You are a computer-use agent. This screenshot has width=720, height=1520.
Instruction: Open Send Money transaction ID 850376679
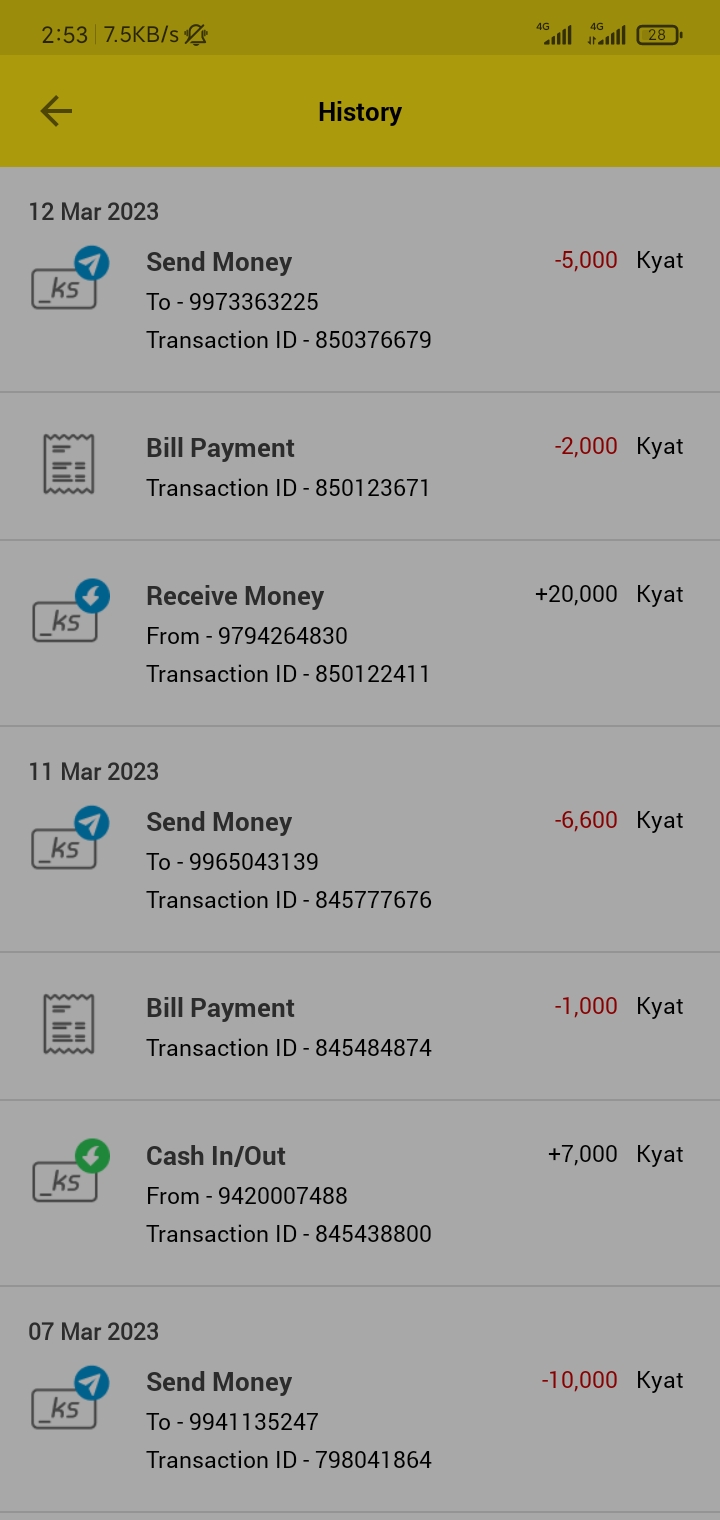(x=360, y=300)
